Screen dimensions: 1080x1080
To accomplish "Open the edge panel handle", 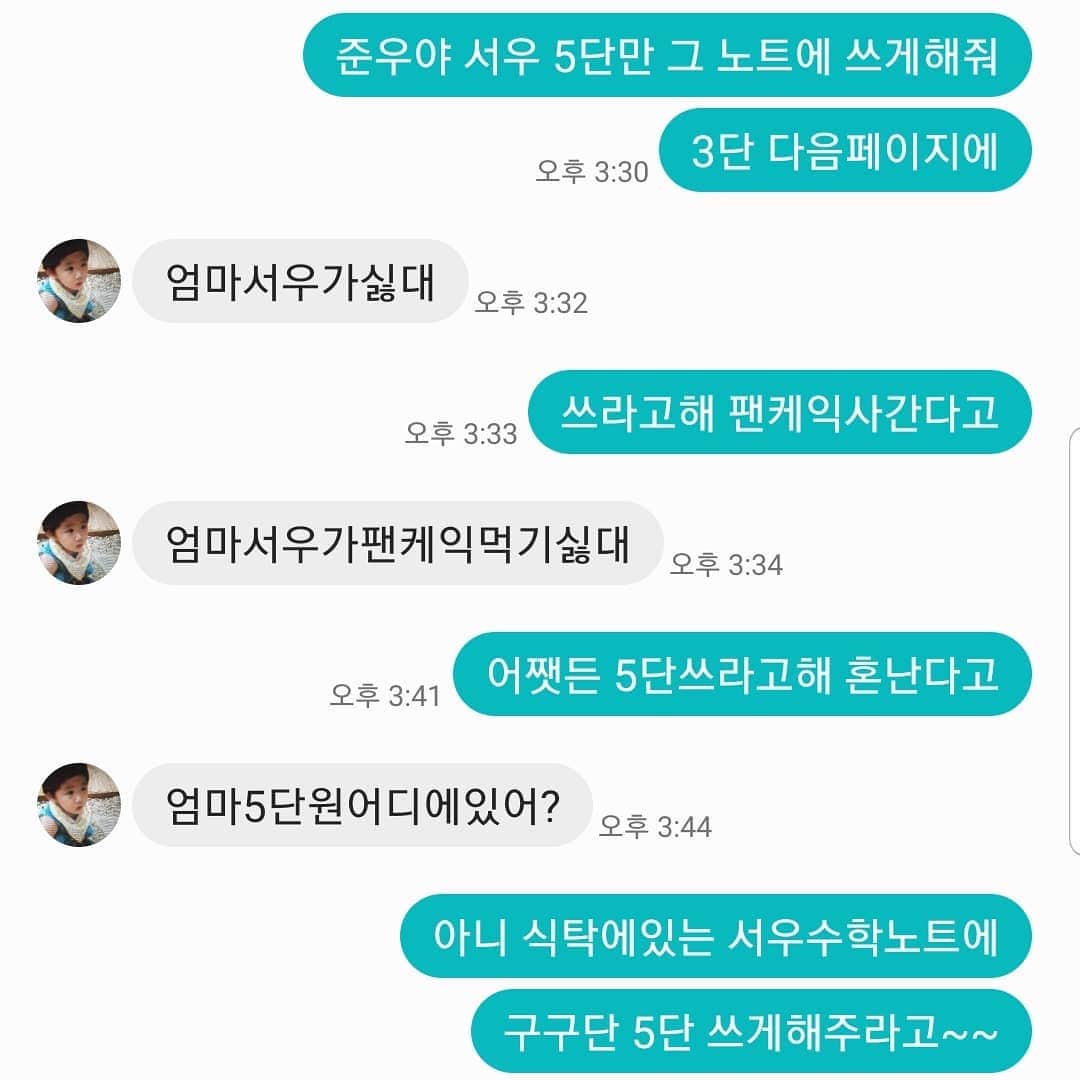I will (x=1074, y=640).
